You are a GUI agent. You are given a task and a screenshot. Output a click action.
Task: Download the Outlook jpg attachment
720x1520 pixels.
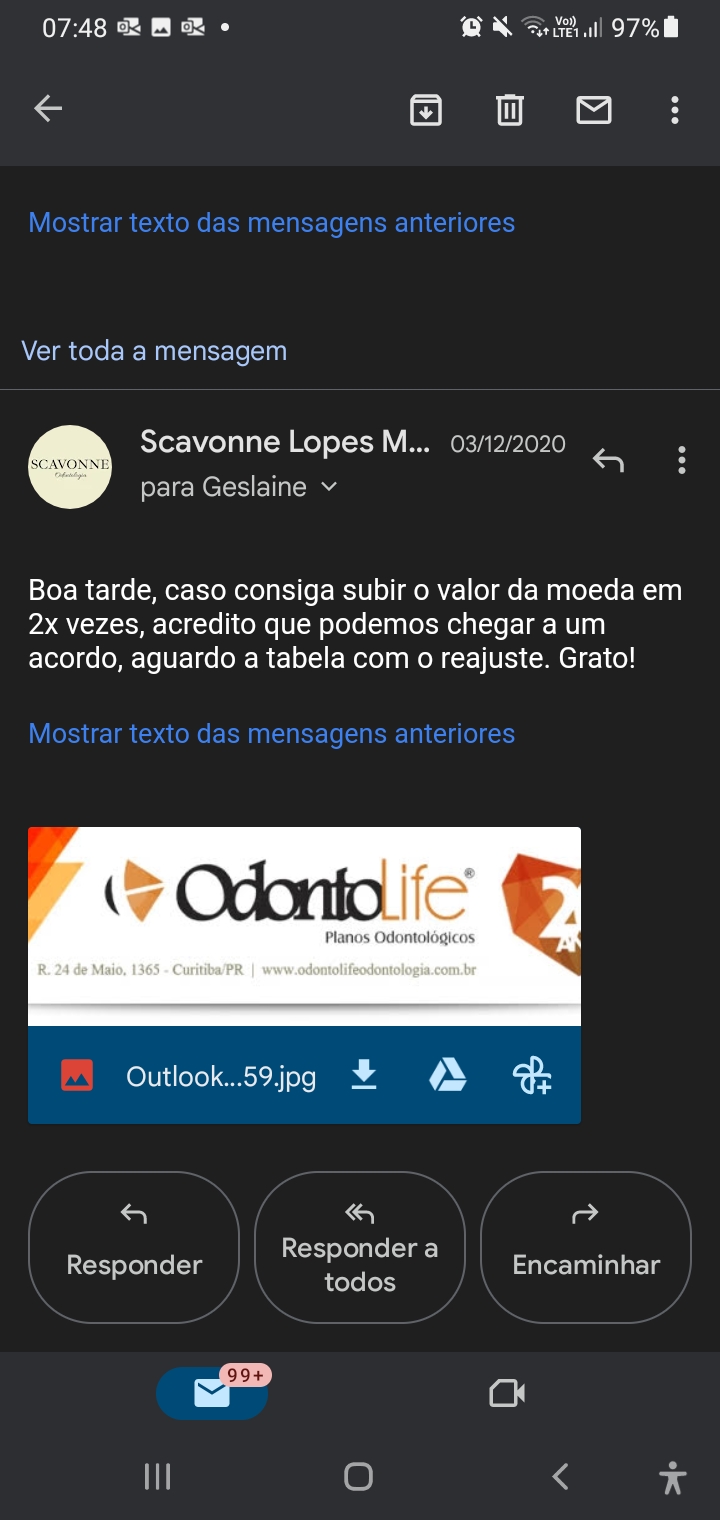[x=364, y=1076]
